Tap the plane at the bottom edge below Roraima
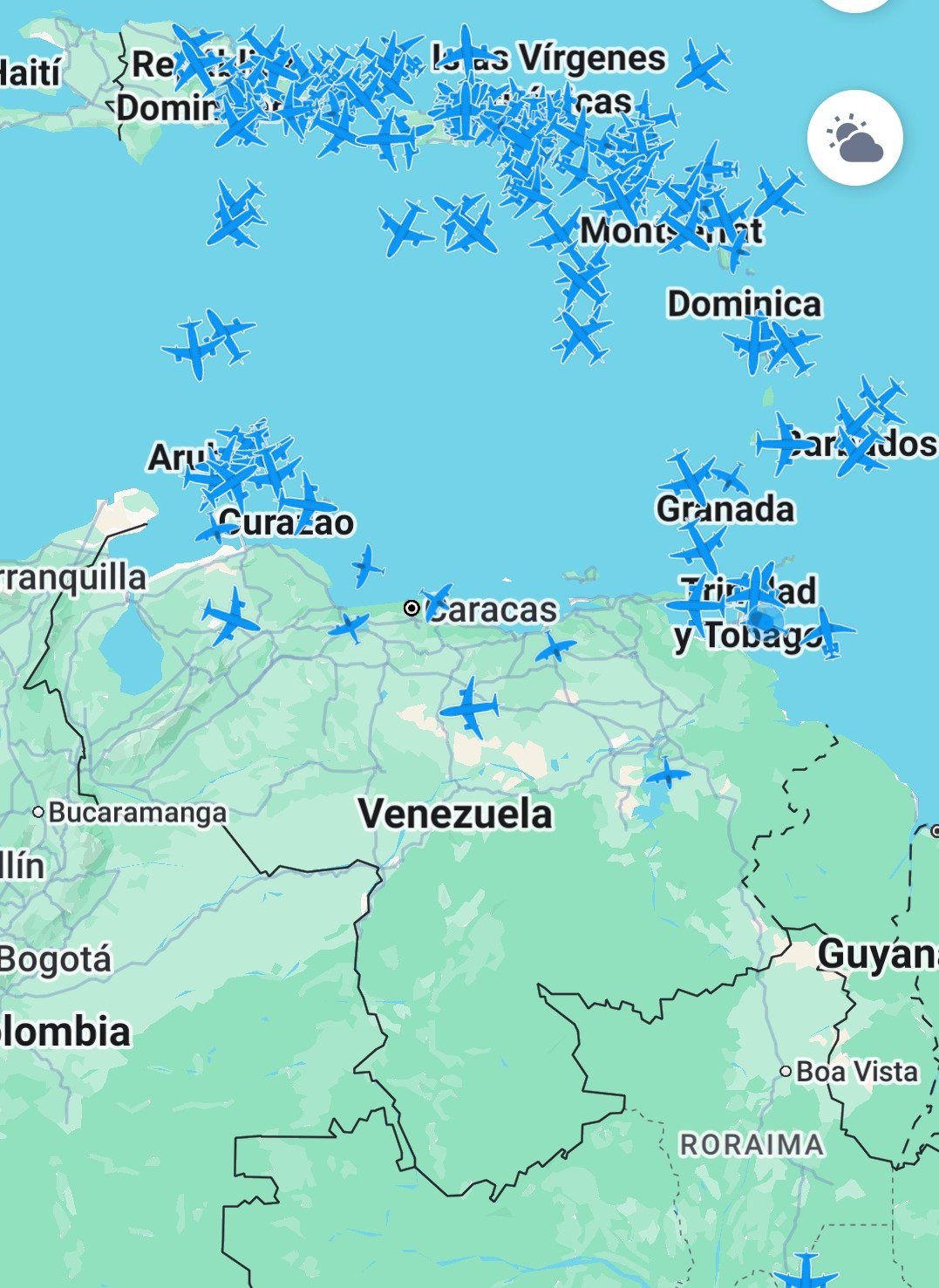This screenshot has width=939, height=1288. point(806,1272)
